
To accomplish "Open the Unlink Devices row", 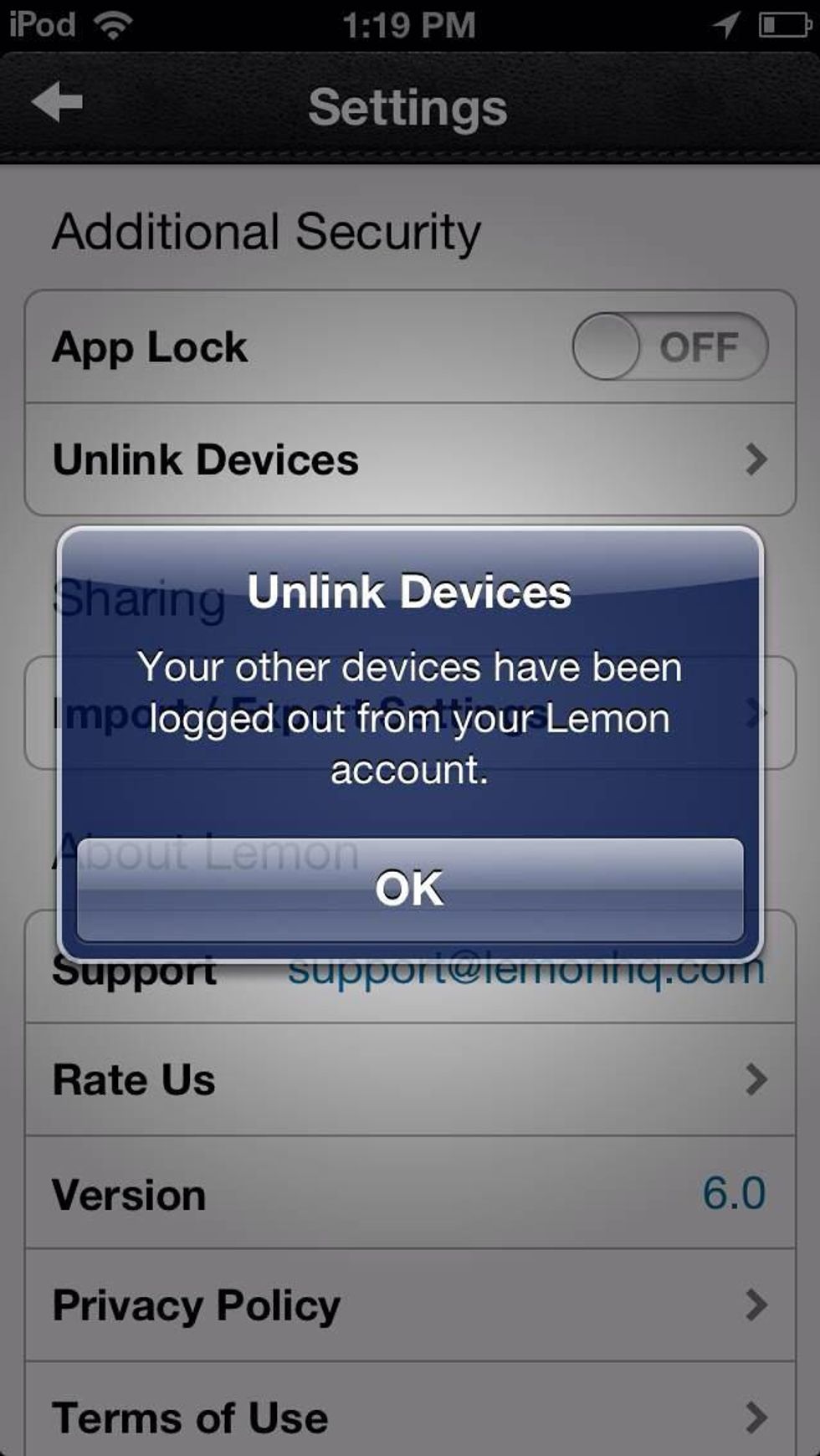I will (409, 459).
